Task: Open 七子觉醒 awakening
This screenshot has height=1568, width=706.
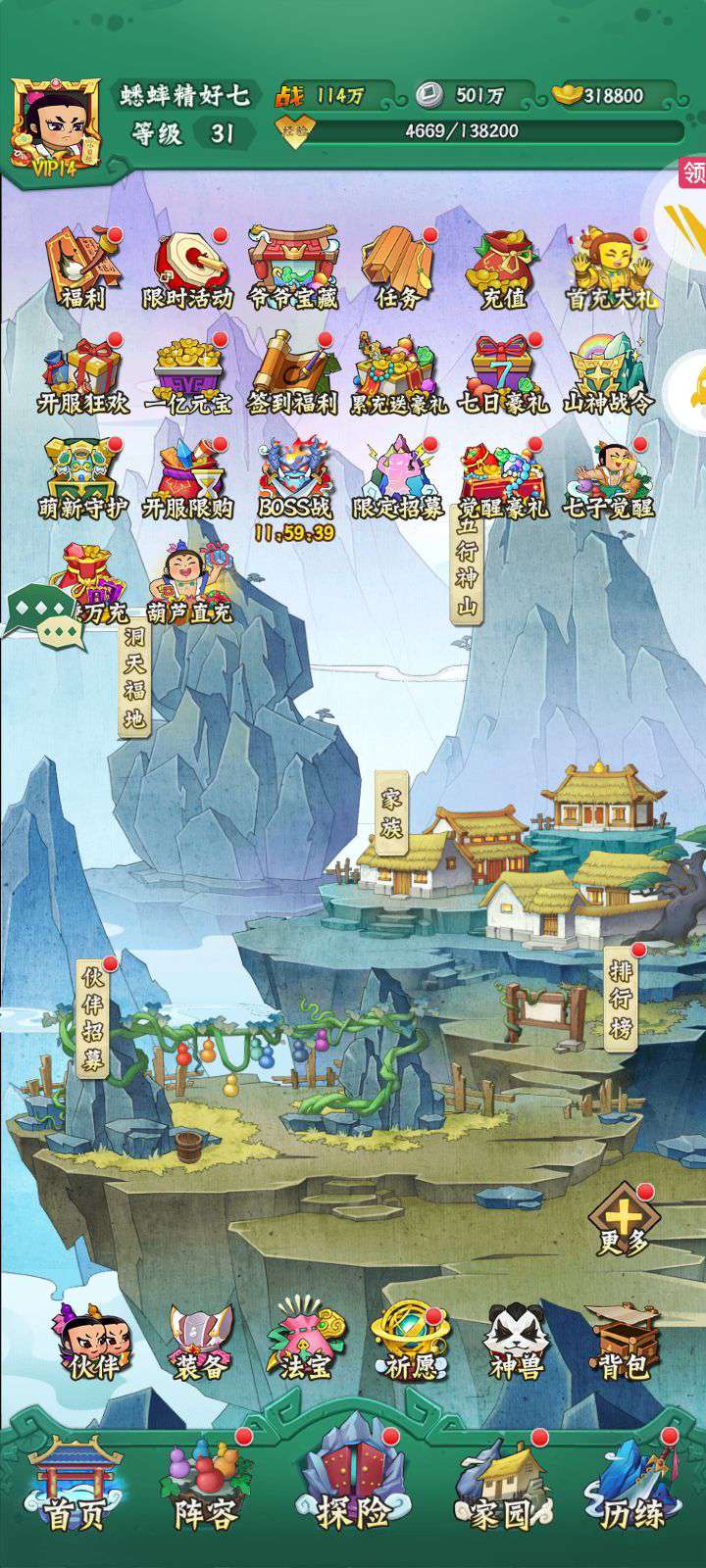Action: point(608,480)
